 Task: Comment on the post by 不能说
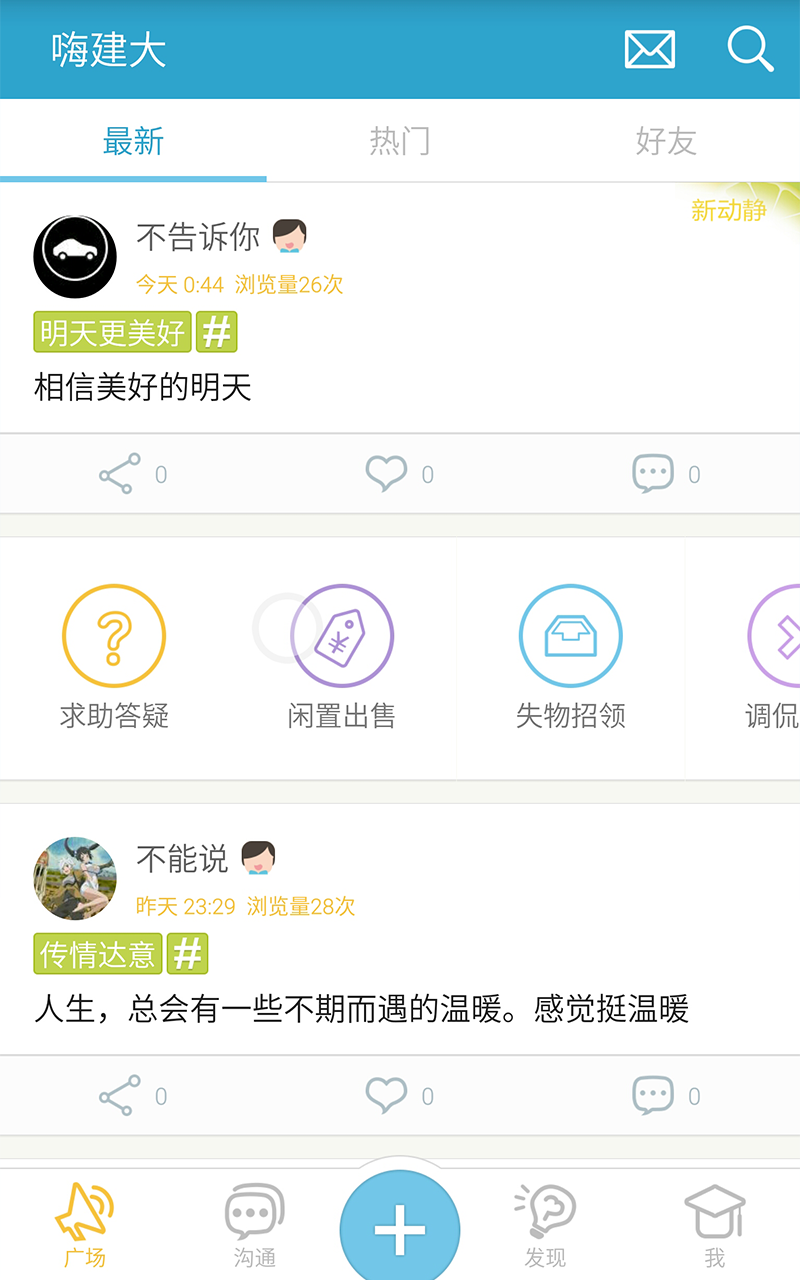(653, 1096)
